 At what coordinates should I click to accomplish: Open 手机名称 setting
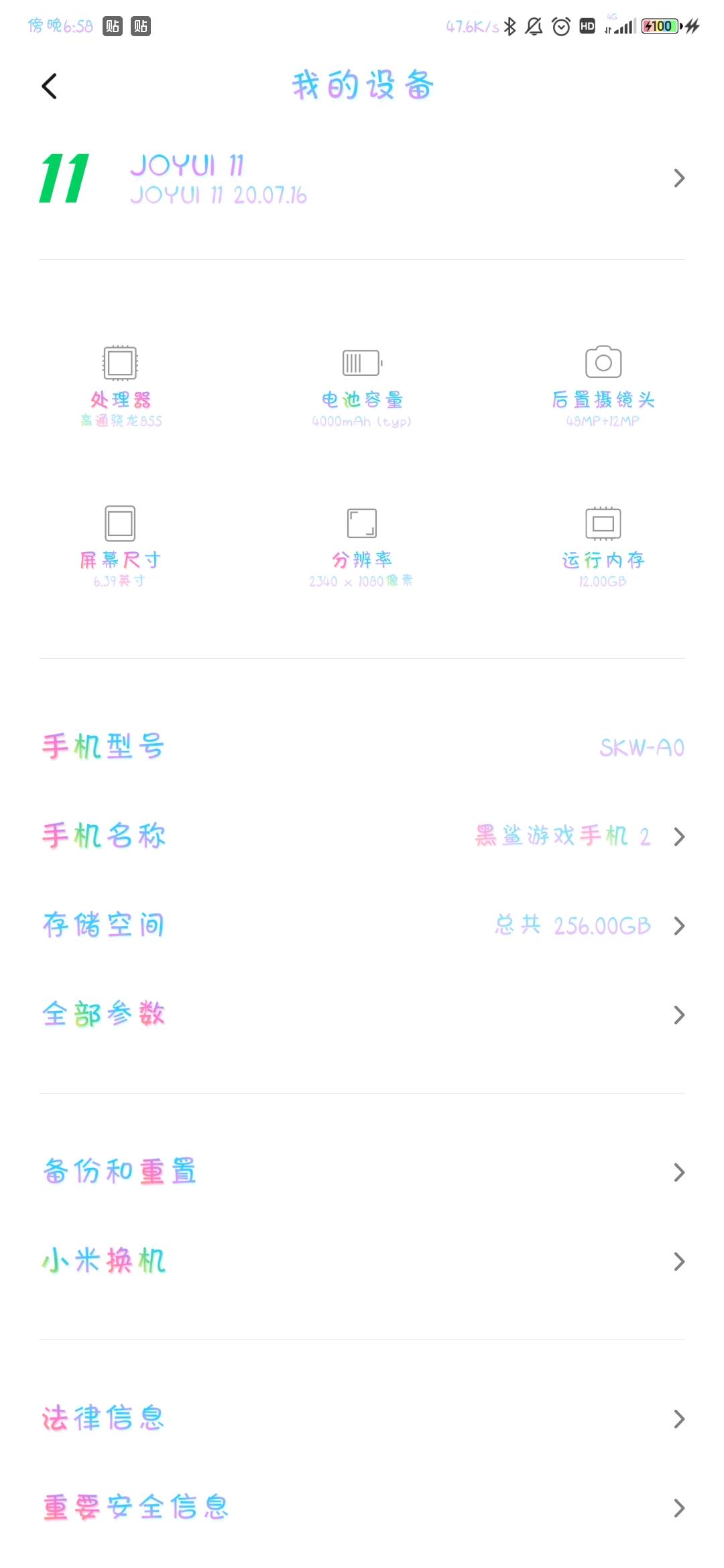coord(362,836)
